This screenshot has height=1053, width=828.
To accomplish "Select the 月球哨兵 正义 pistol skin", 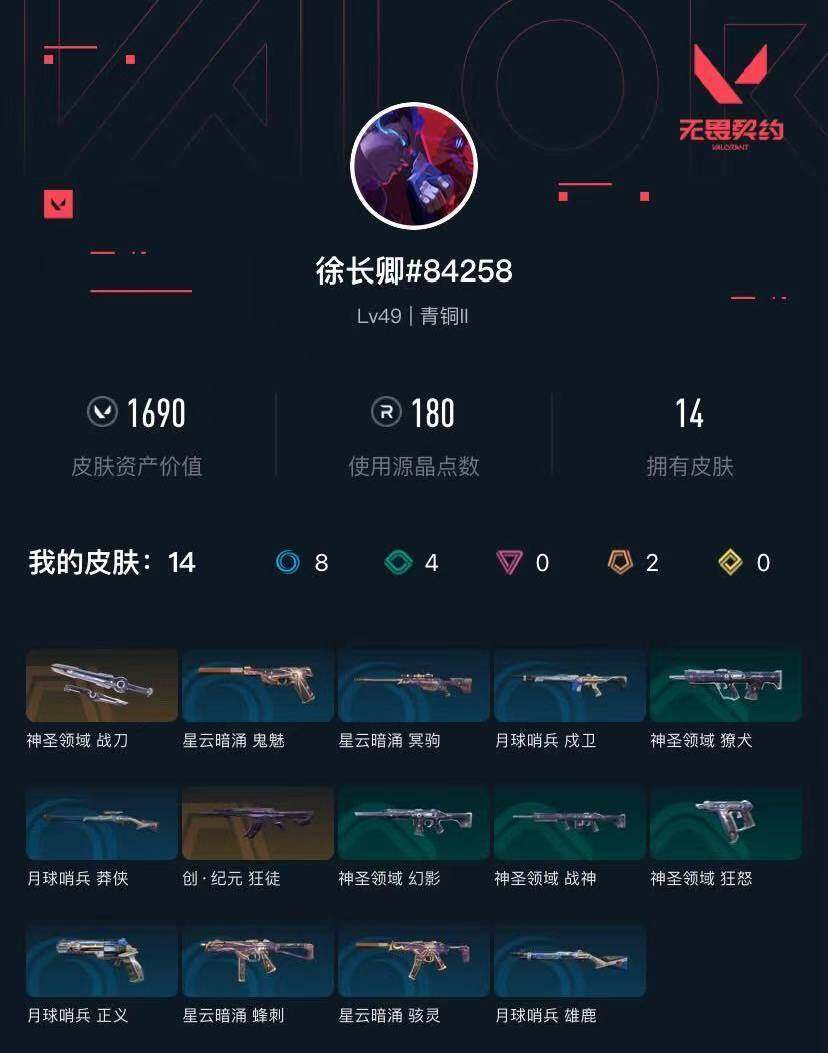I will (100, 961).
